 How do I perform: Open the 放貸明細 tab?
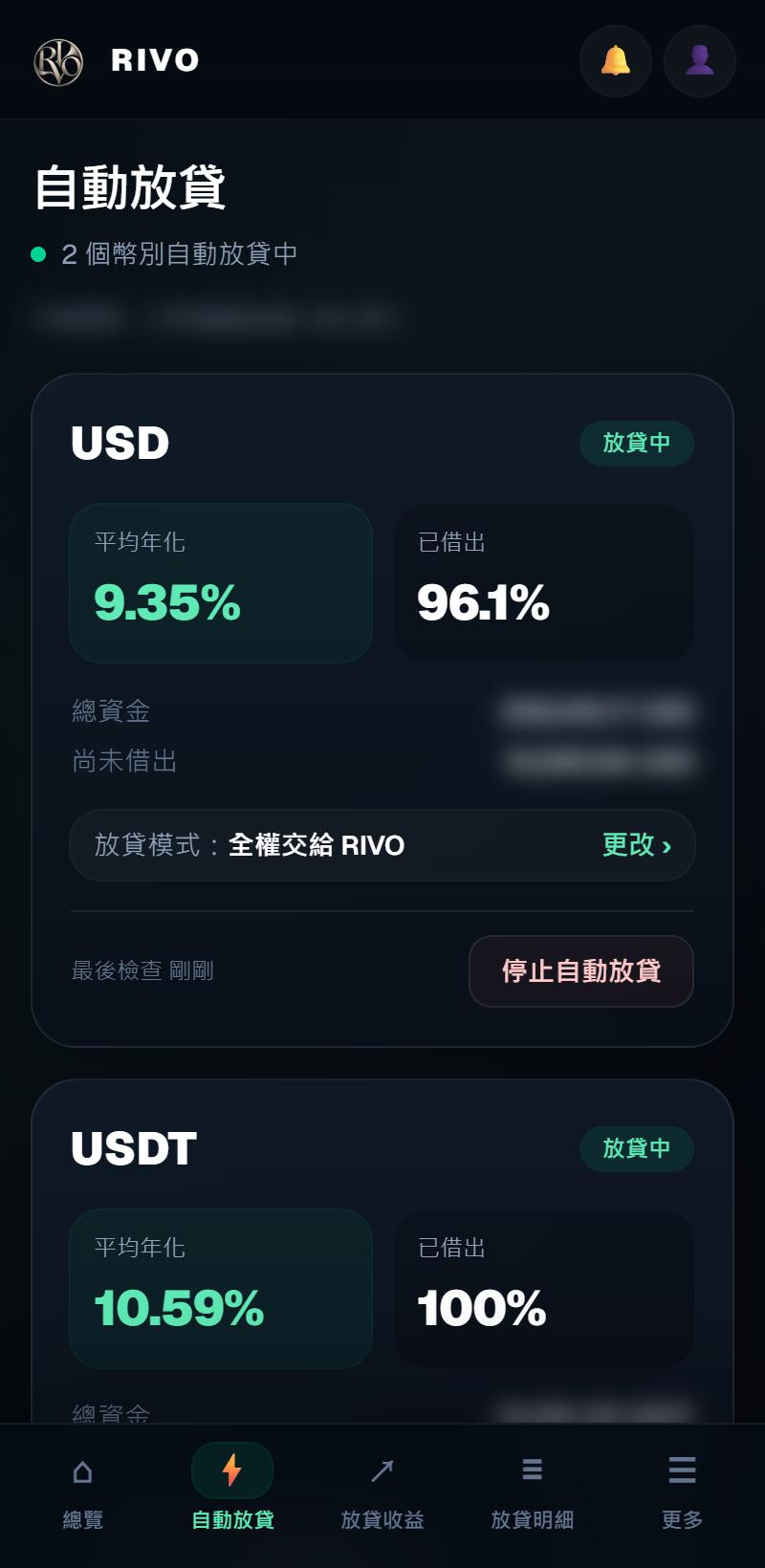(533, 1493)
